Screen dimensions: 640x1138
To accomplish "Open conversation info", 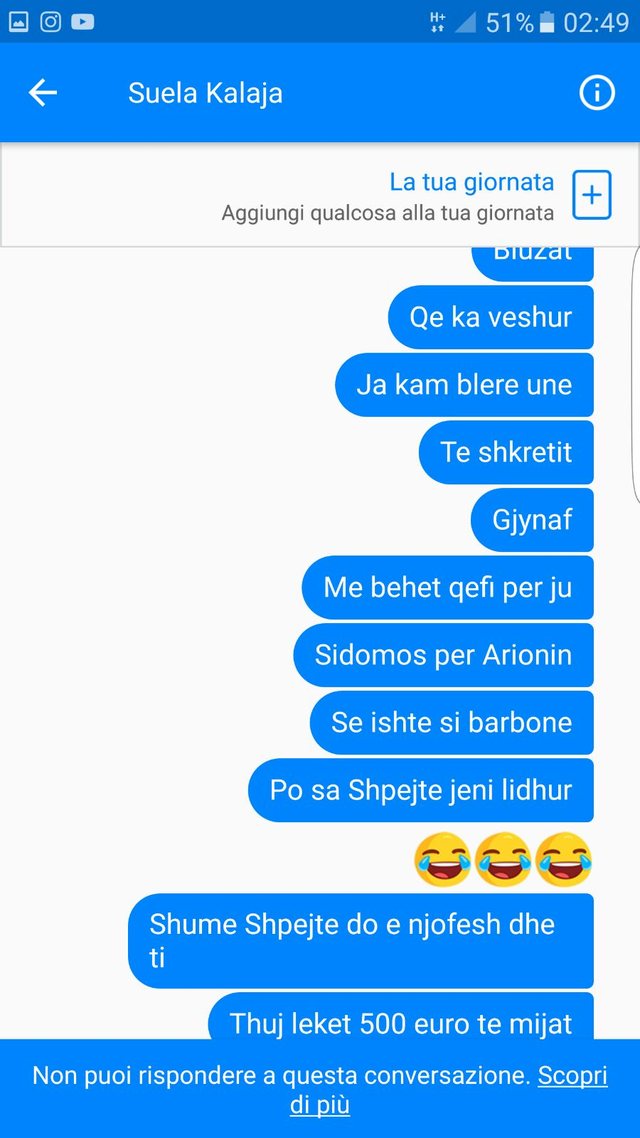I will click(597, 93).
